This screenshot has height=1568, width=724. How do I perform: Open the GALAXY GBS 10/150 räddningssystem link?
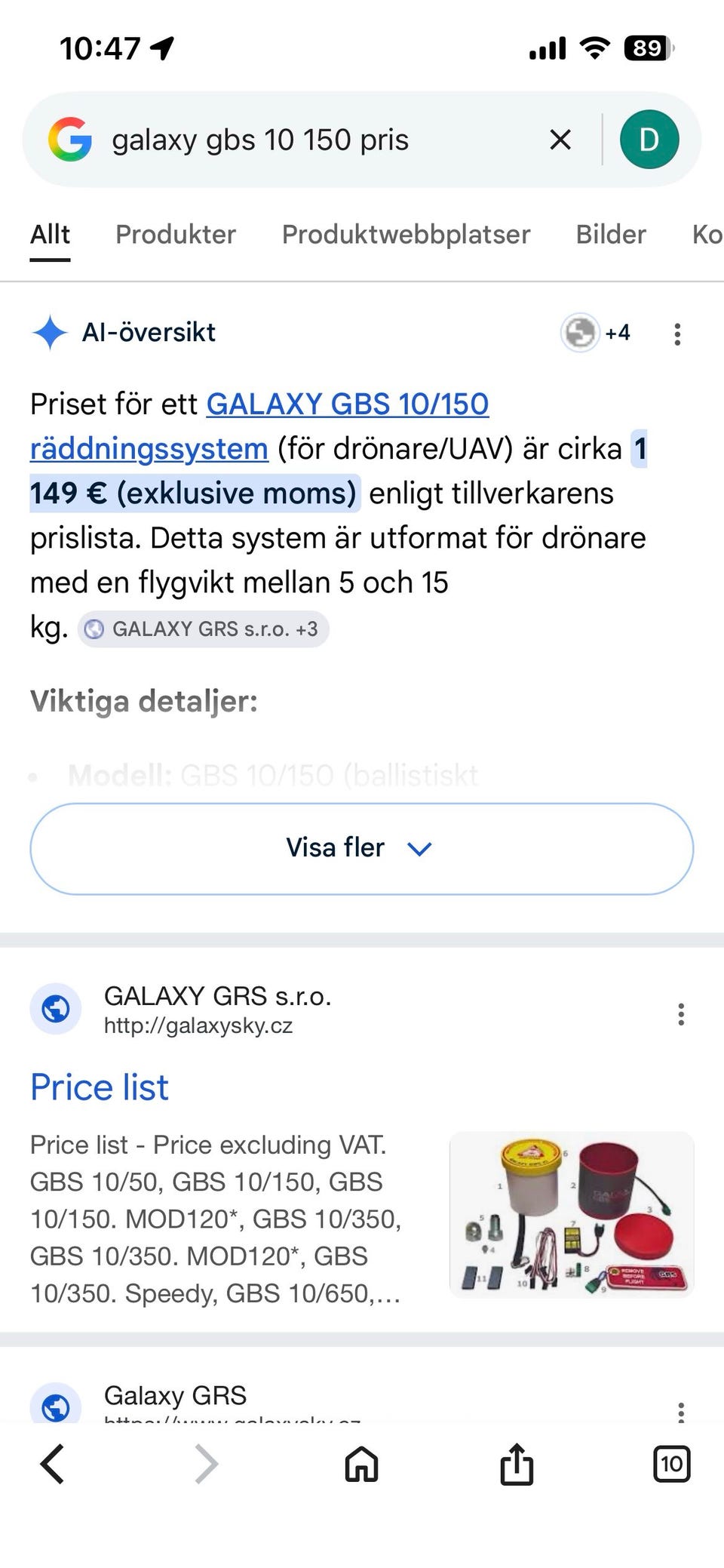click(x=347, y=404)
